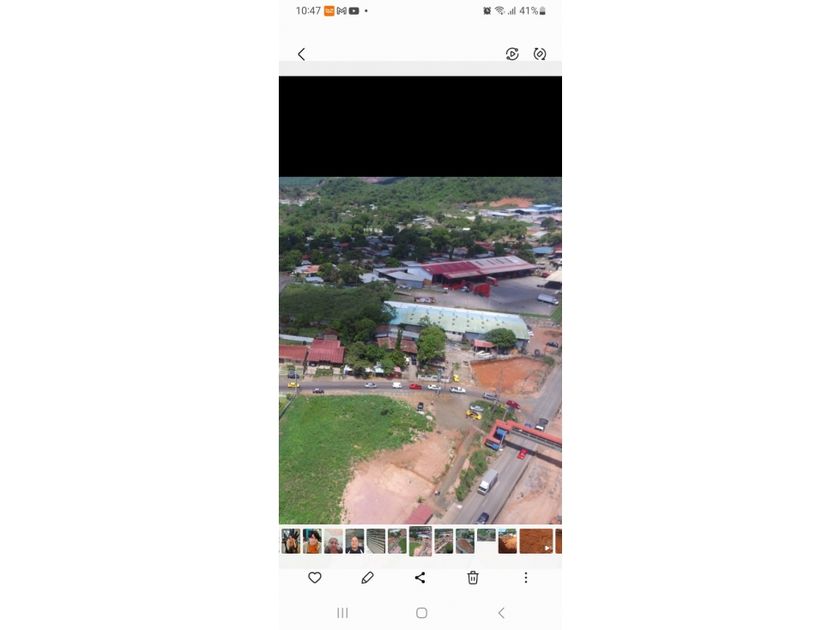Open the red-soil video thumbnail in the filmstrip
The height and width of the screenshot is (630, 840).
click(536, 541)
